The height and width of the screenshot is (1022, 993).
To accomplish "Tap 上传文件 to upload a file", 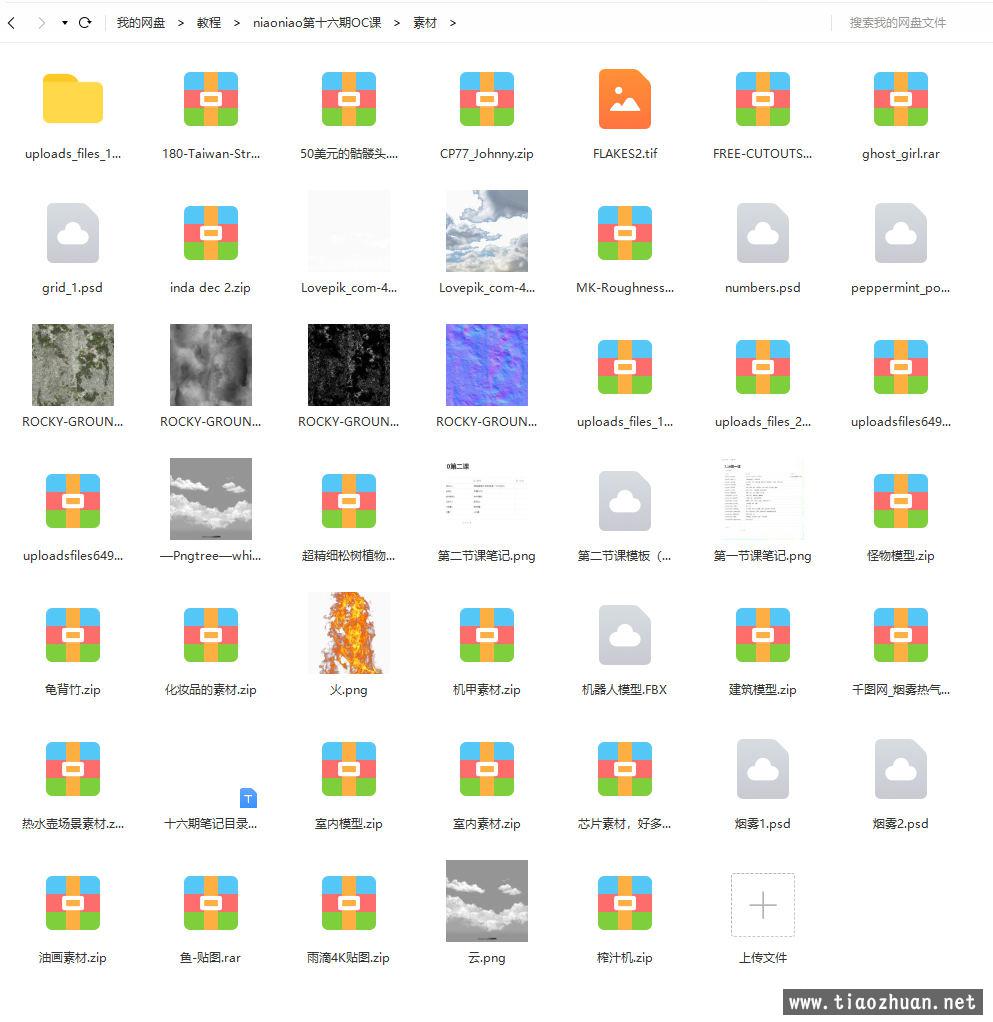I will [x=763, y=907].
